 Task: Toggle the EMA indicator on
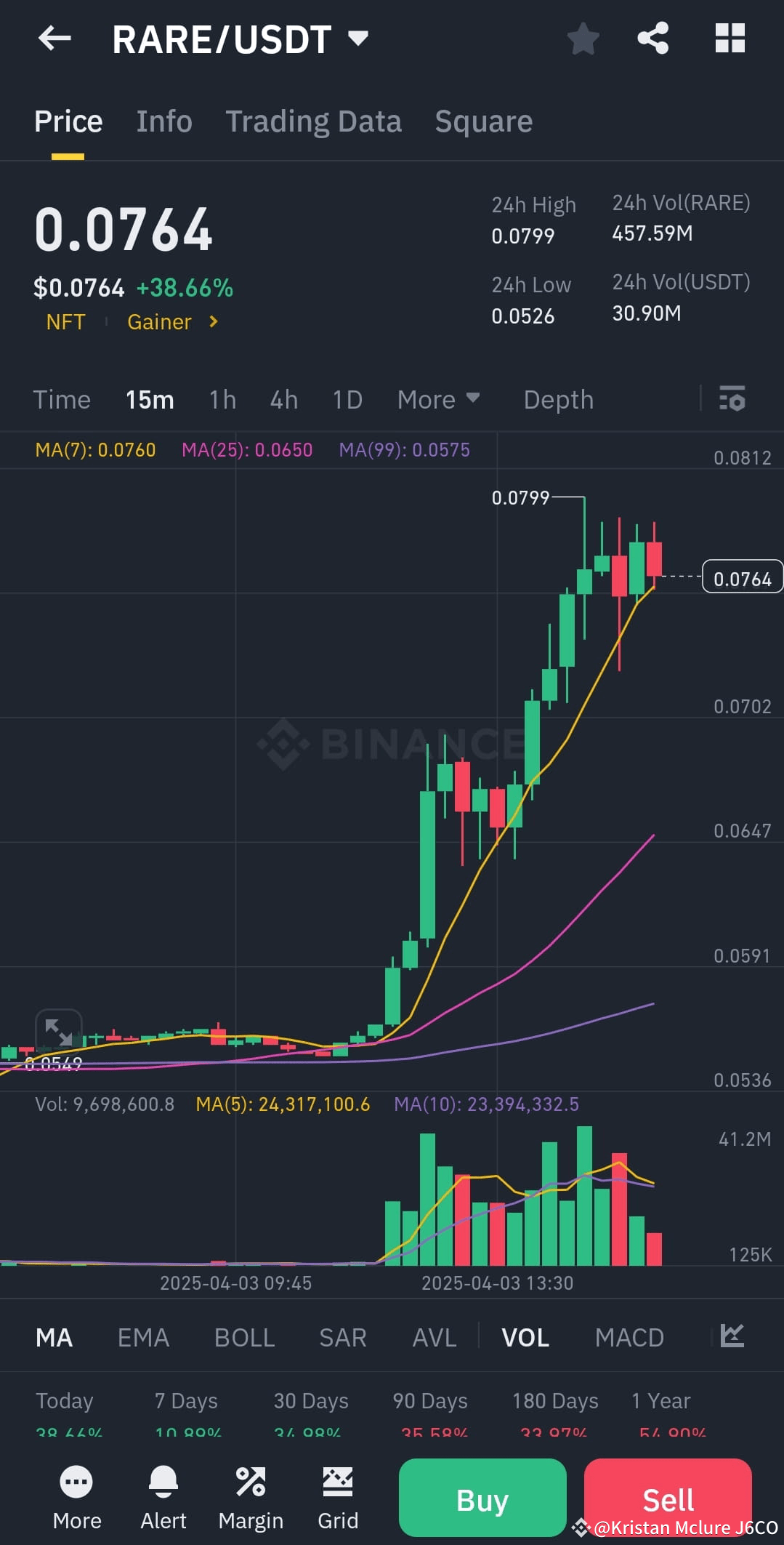(x=142, y=1336)
